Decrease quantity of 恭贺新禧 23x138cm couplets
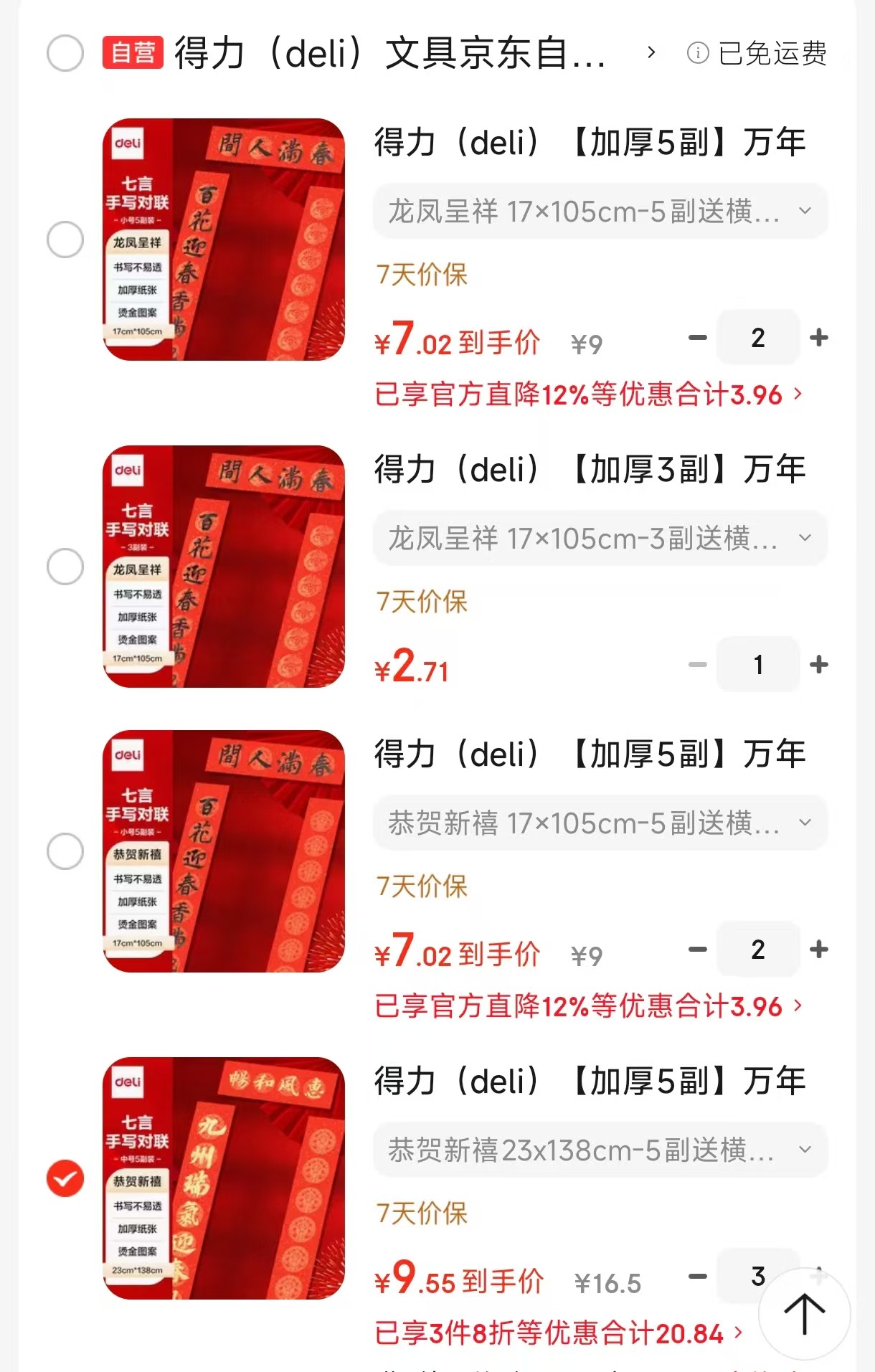The height and width of the screenshot is (1372, 875). click(698, 1277)
